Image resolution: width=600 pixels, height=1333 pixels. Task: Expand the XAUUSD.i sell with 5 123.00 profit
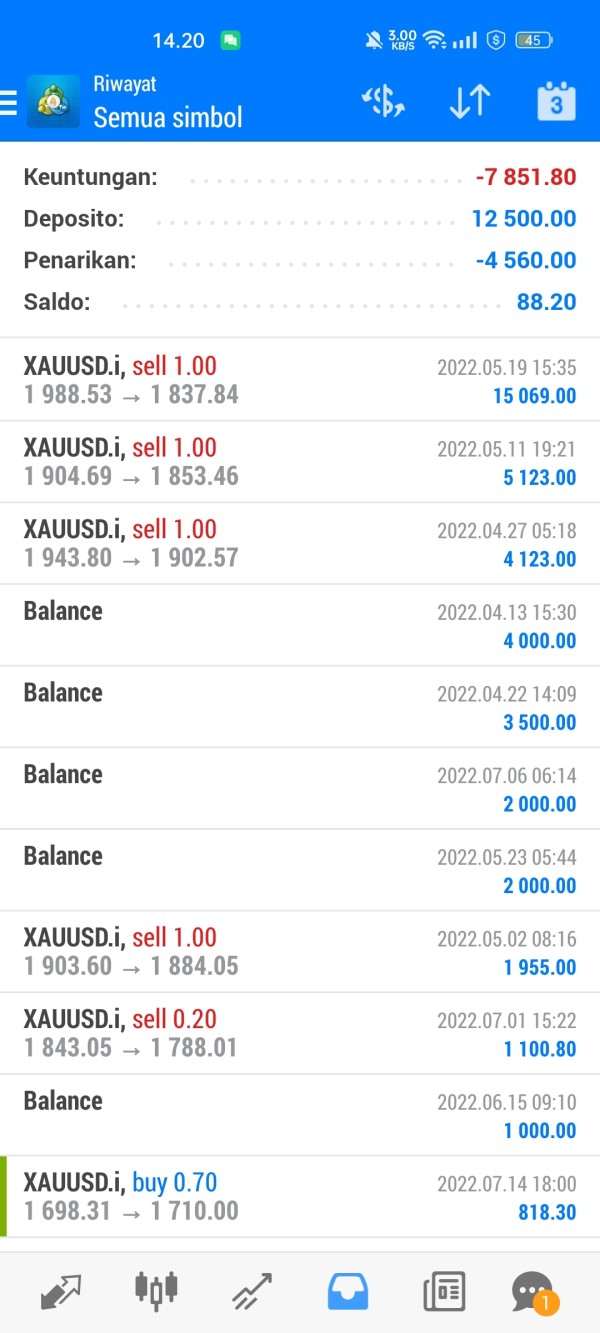[x=300, y=462]
